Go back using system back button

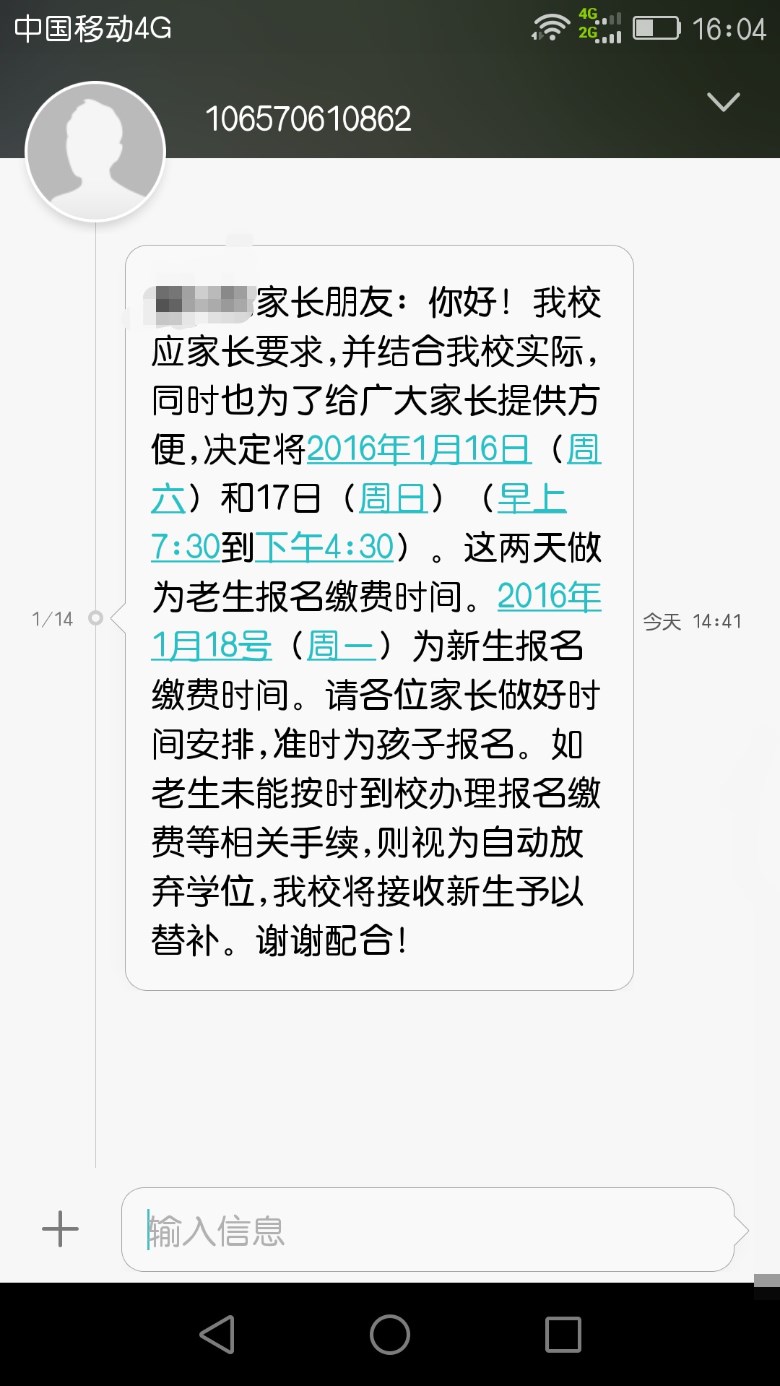[x=217, y=1334]
